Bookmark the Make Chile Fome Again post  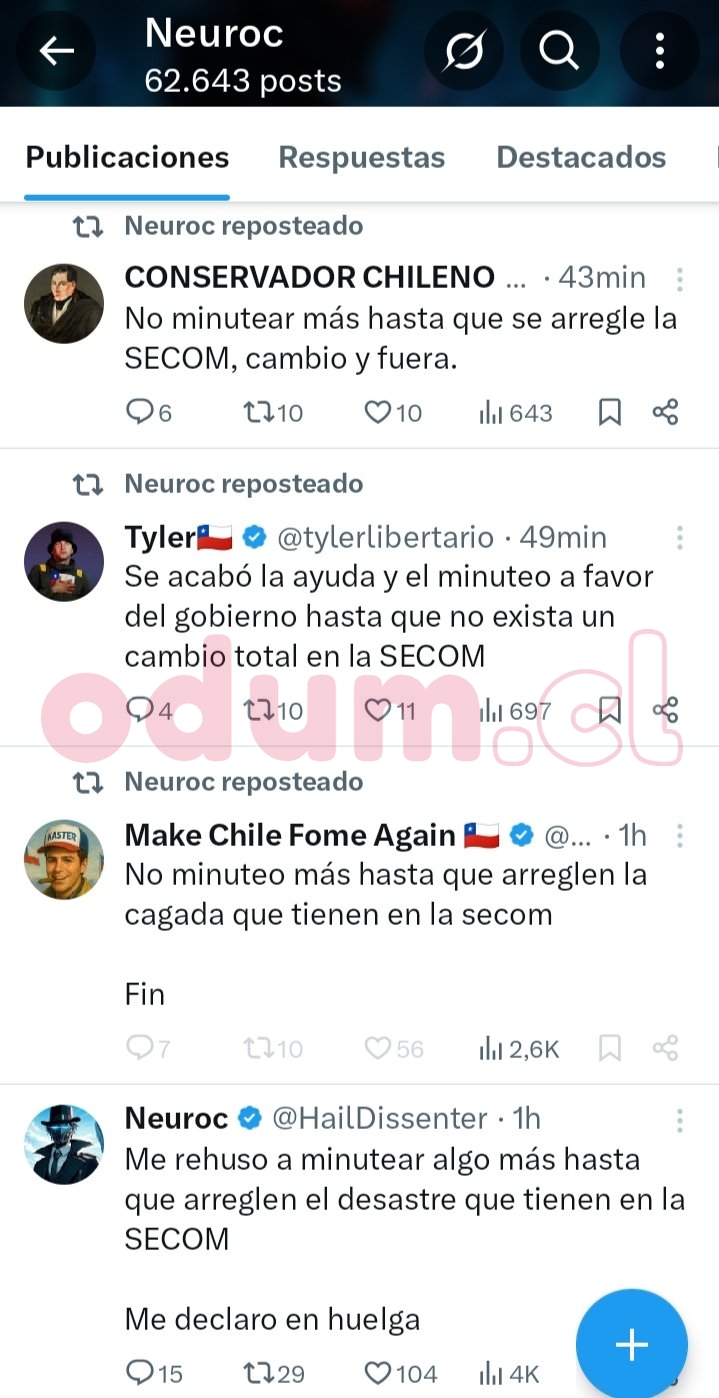point(609,1048)
